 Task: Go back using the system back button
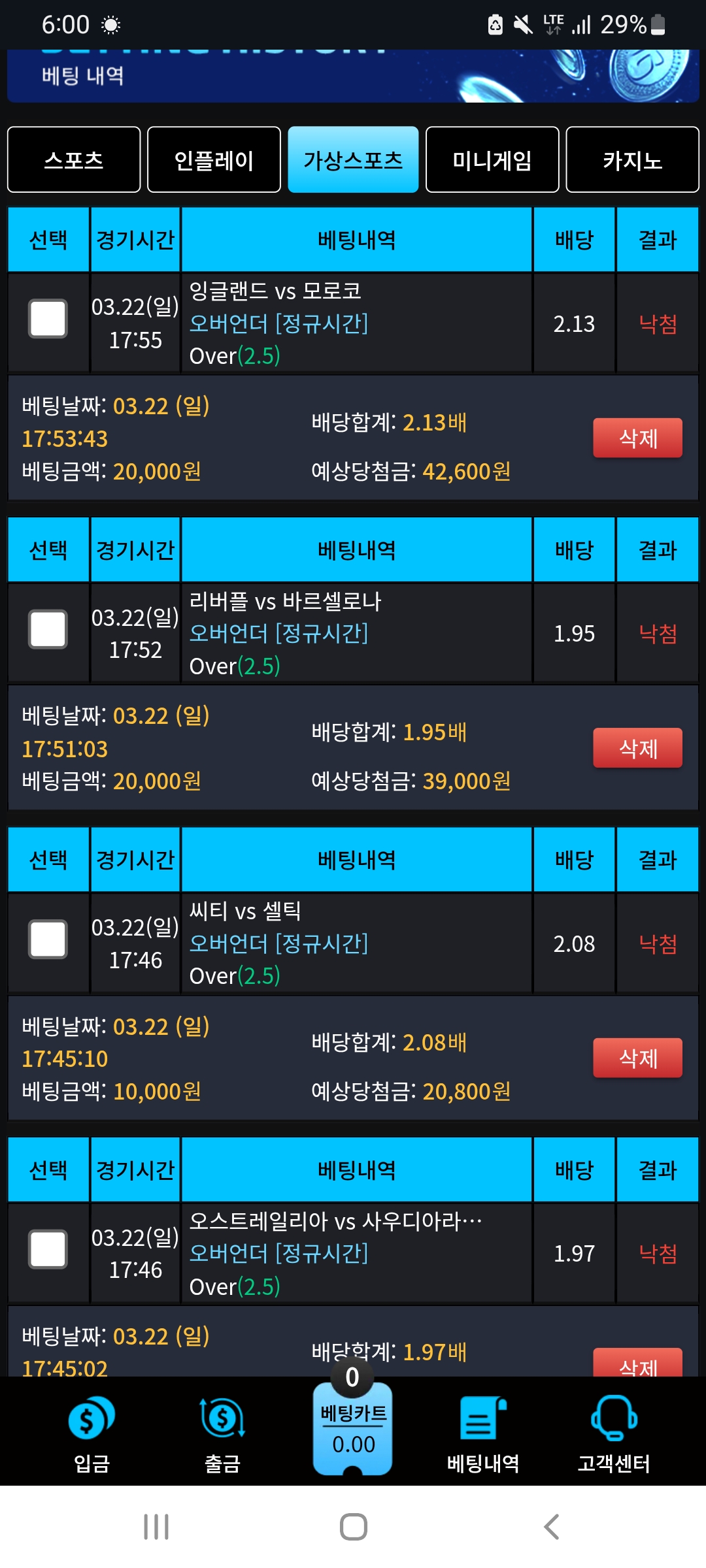pyautogui.click(x=551, y=1527)
